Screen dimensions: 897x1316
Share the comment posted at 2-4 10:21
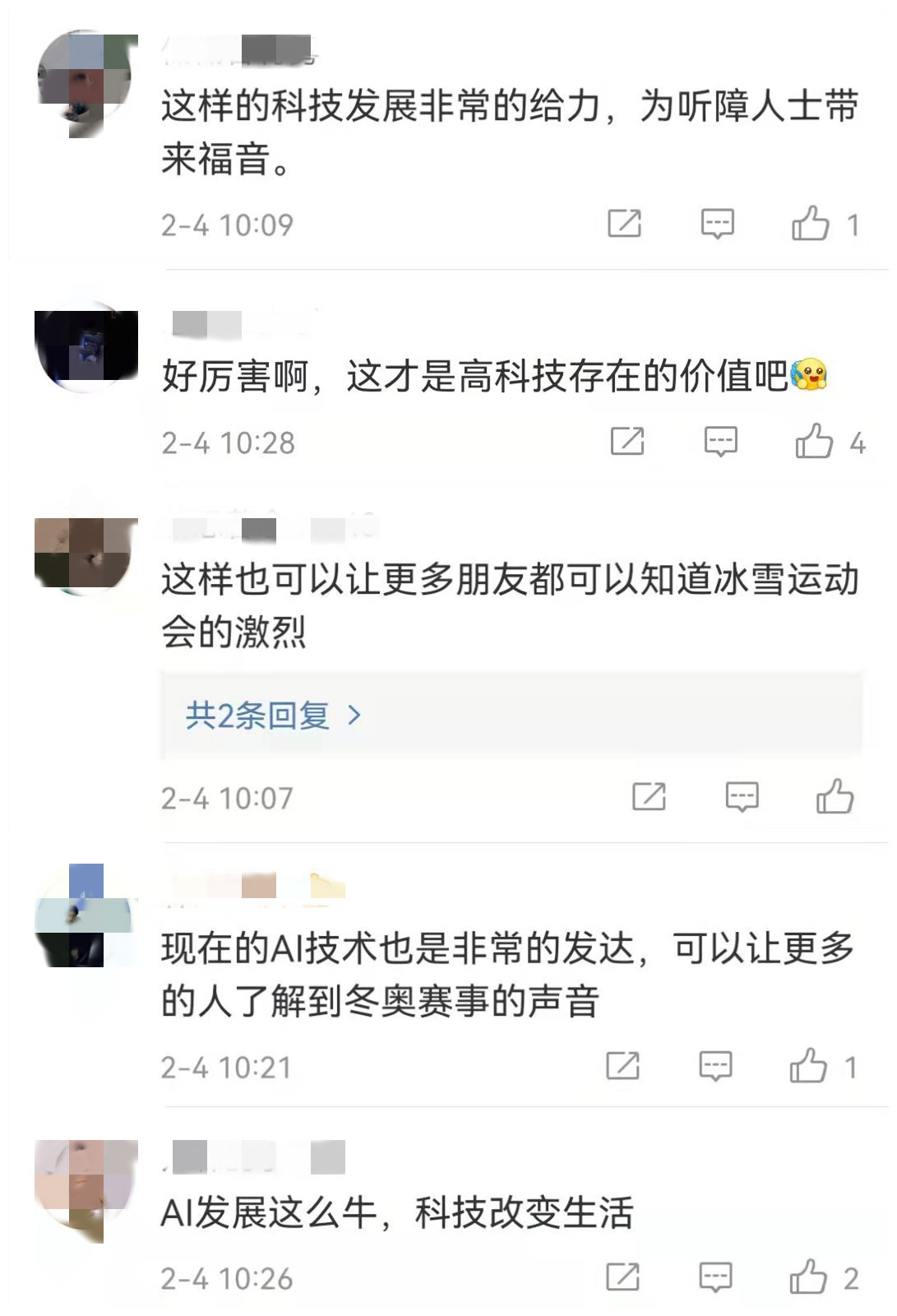tap(622, 1066)
